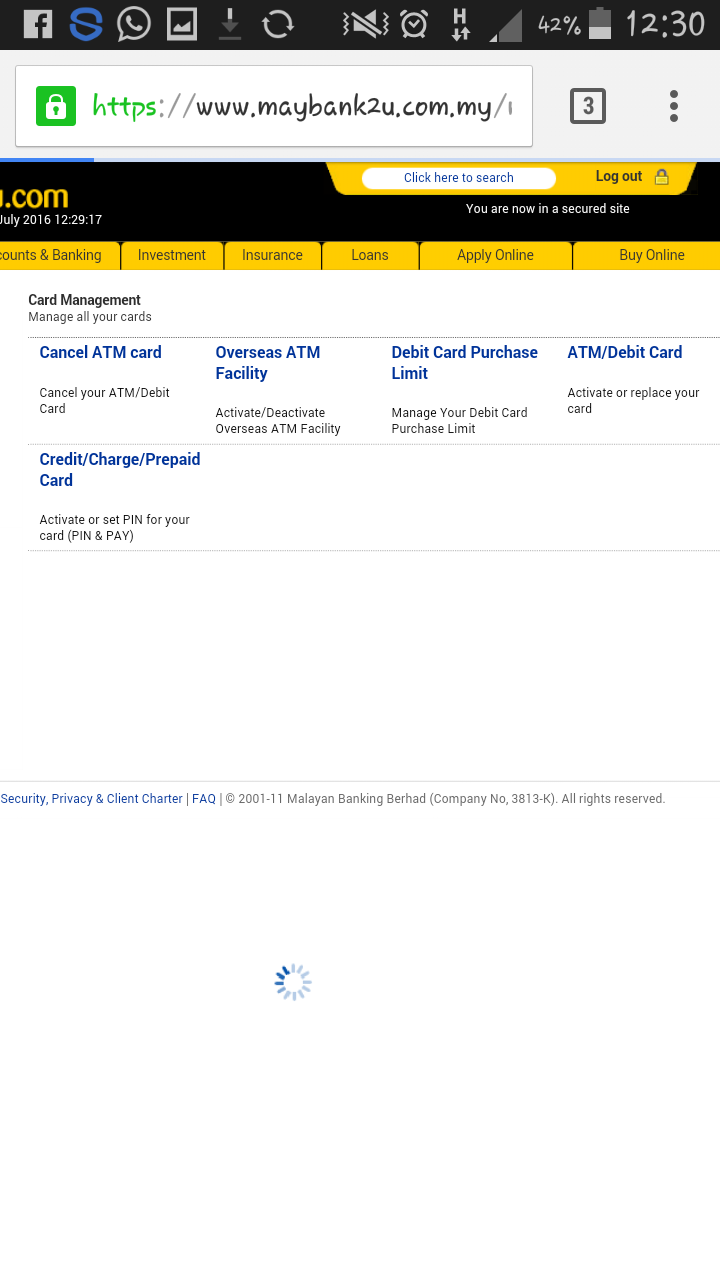Open the Cancel ATM card link
This screenshot has height=1280, width=720.
100,352
